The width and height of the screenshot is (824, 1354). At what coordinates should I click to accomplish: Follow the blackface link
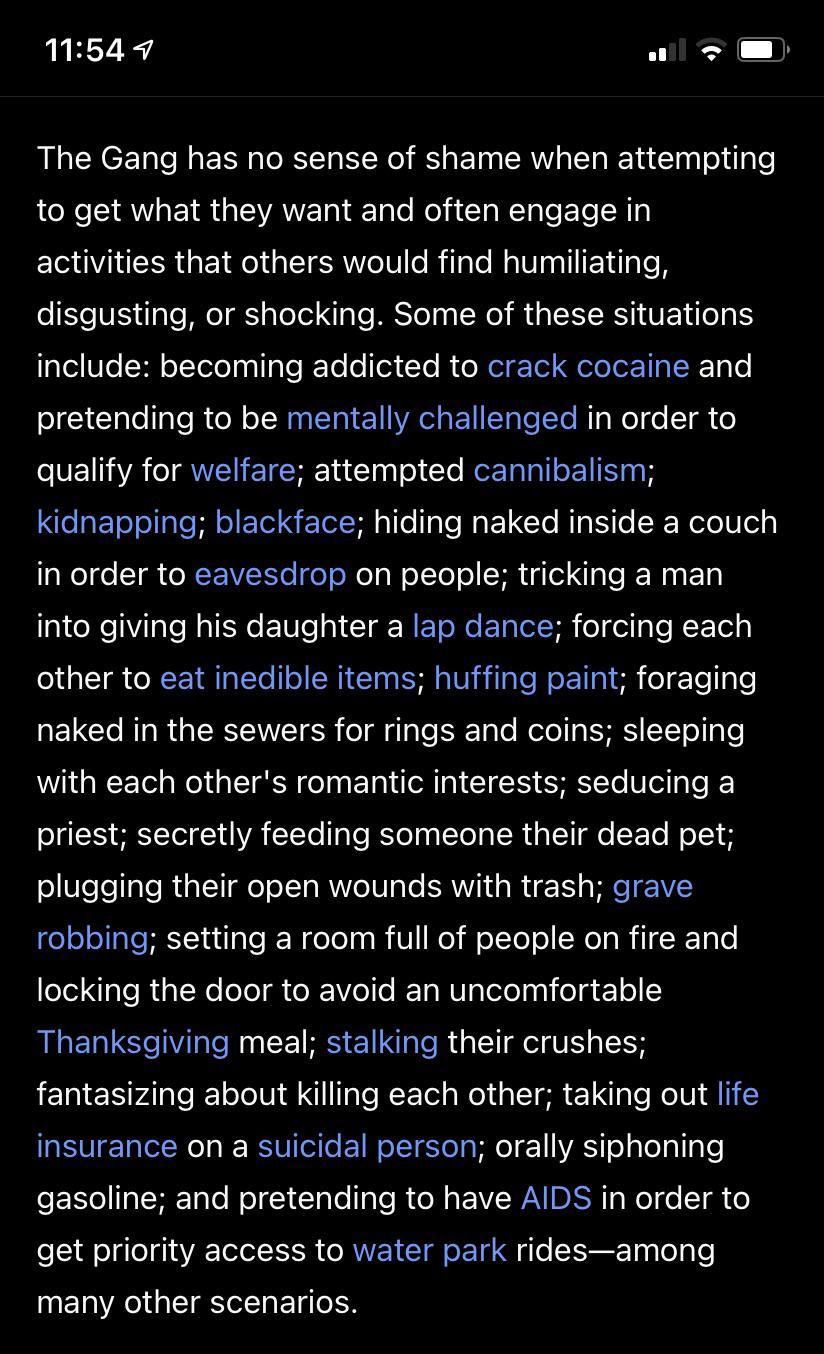[x=285, y=522]
